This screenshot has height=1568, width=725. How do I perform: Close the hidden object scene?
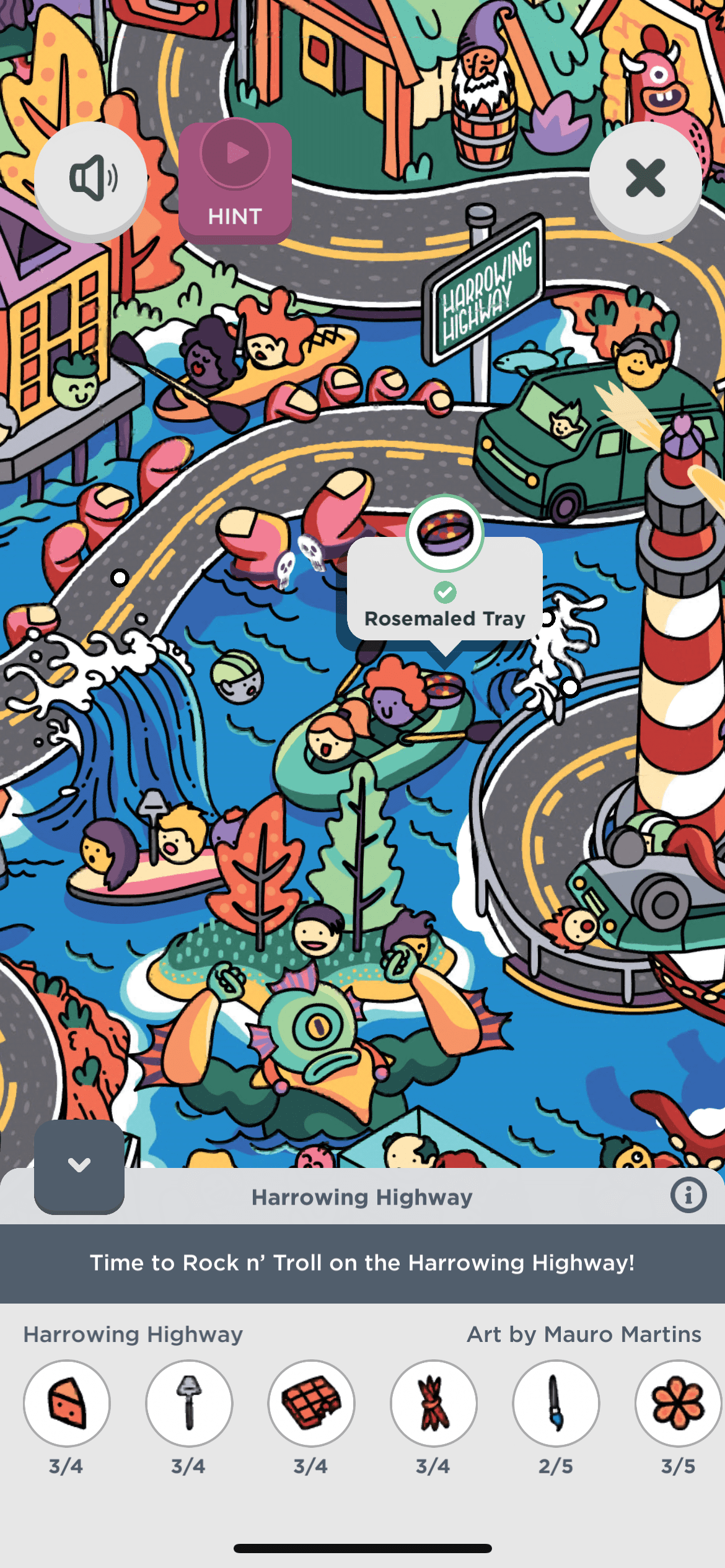pyautogui.click(x=645, y=178)
